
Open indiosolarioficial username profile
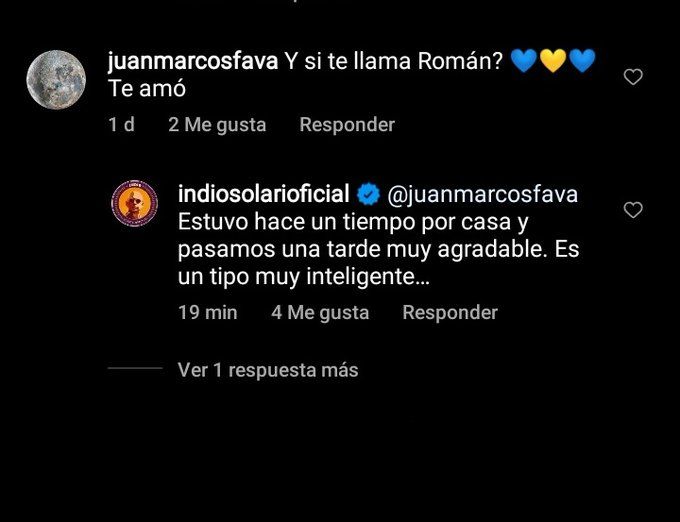point(263,194)
